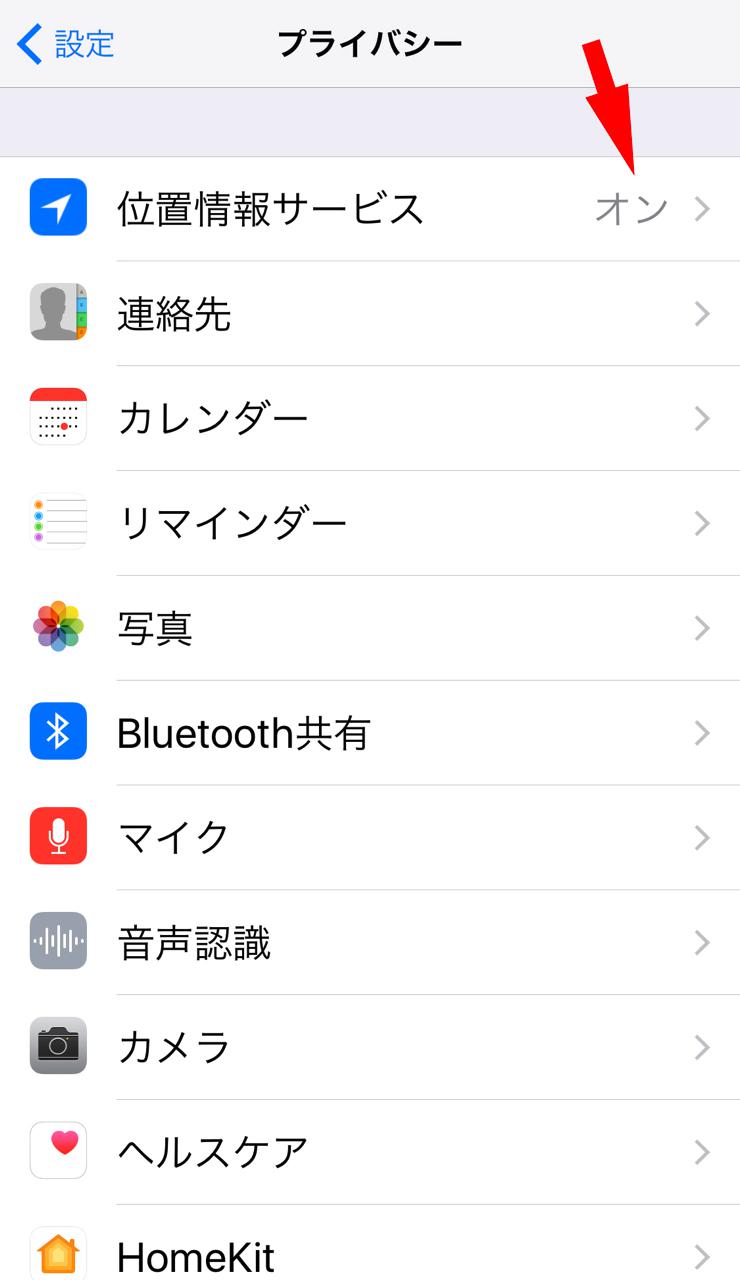
Task: Open the 連絡先 privacy row
Action: pyautogui.click(x=370, y=314)
